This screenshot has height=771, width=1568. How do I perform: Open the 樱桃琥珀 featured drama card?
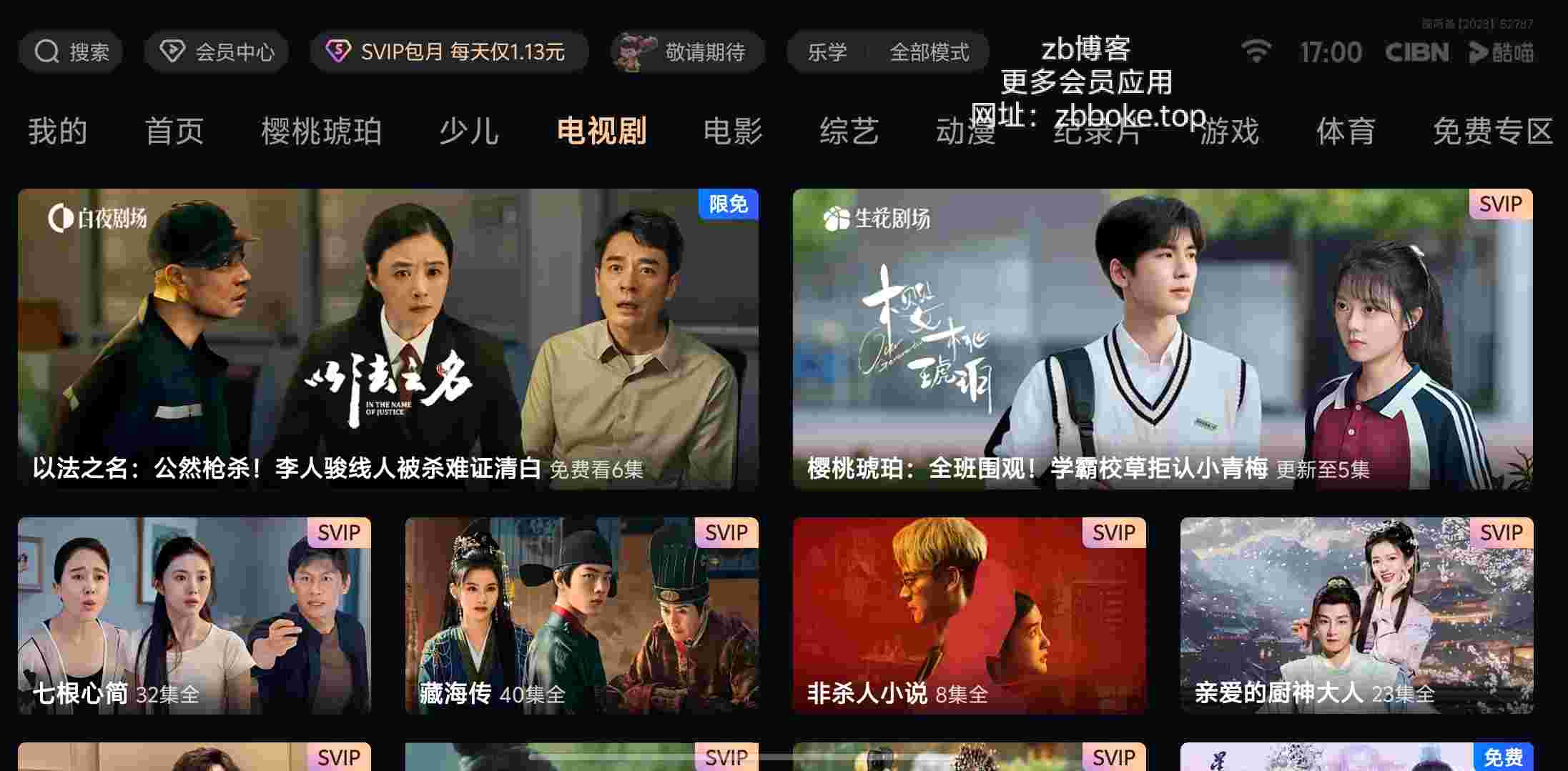(1162, 339)
